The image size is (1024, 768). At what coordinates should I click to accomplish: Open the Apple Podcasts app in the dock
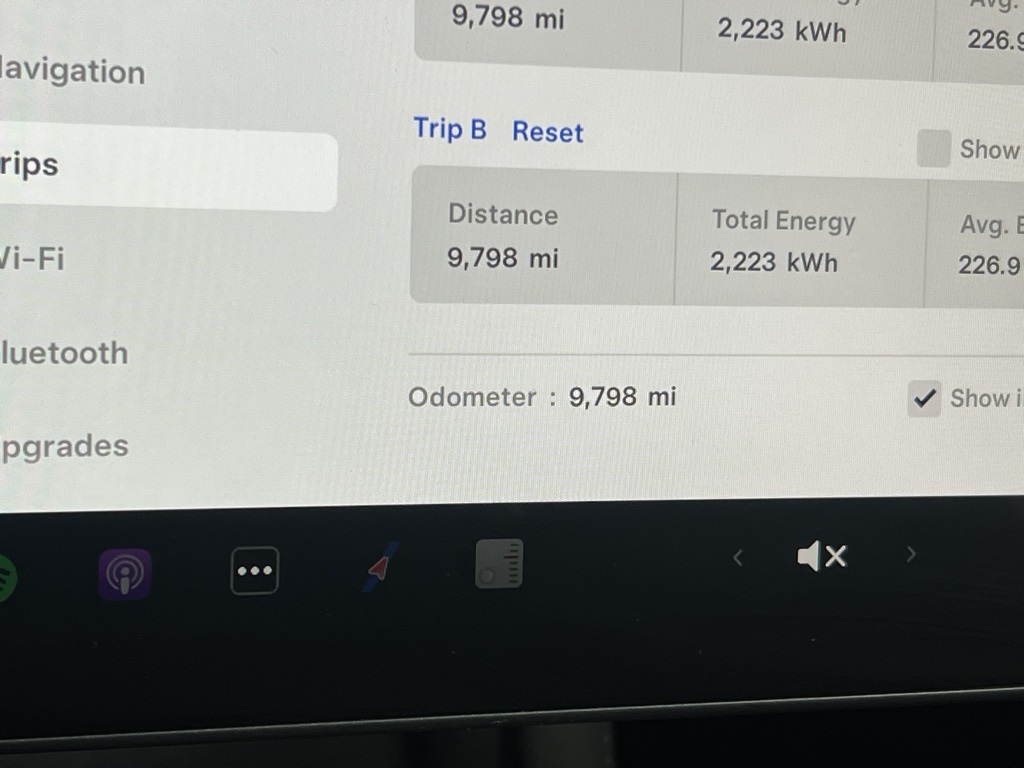point(125,574)
